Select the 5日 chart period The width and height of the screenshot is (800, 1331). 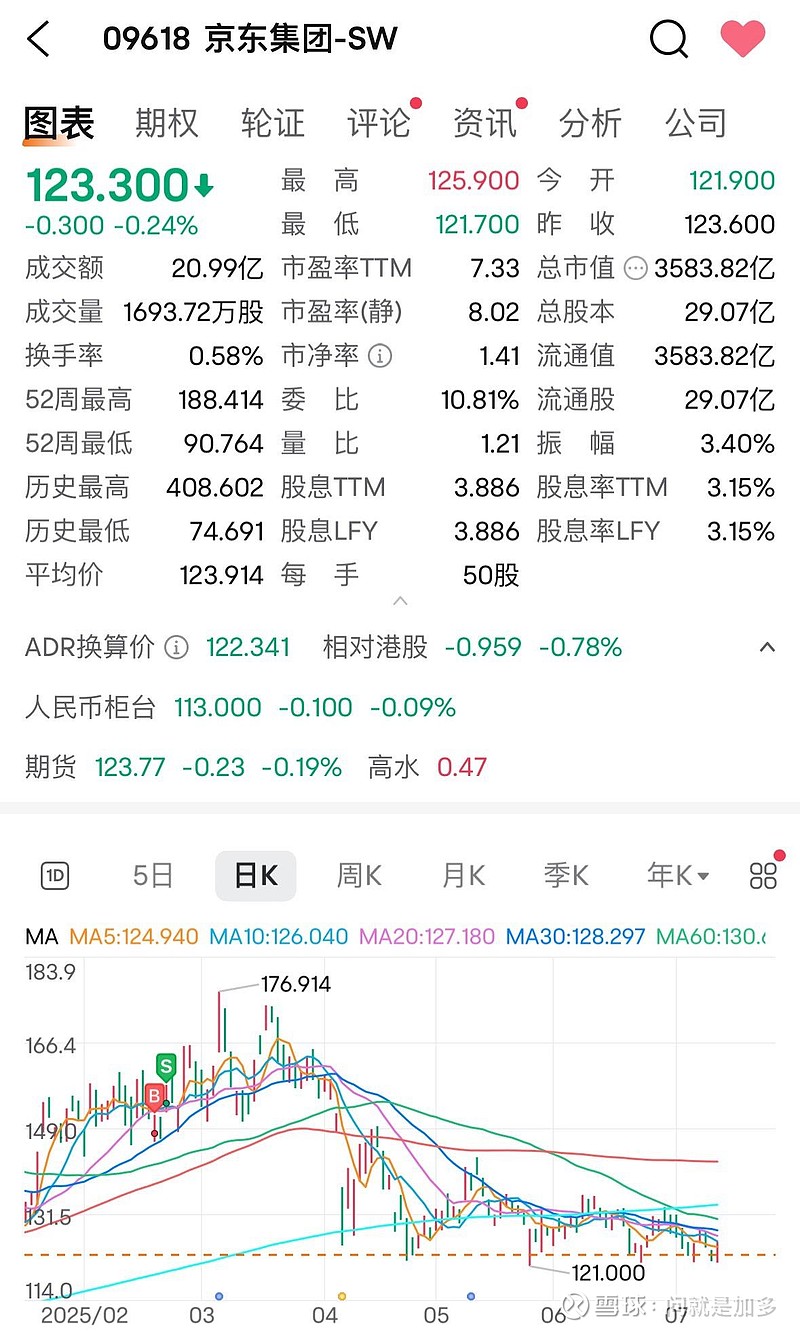click(150, 875)
